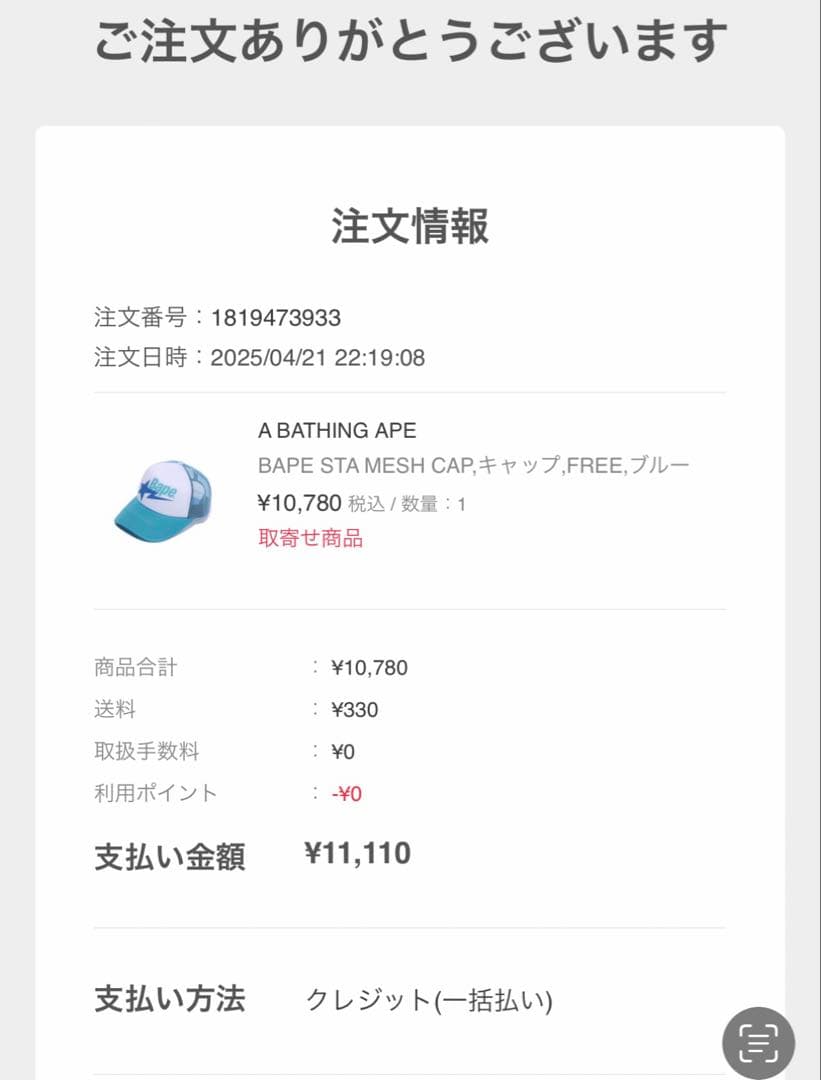Select the ¥10,780 item price text
This screenshot has height=1080, width=821.
pos(297,503)
